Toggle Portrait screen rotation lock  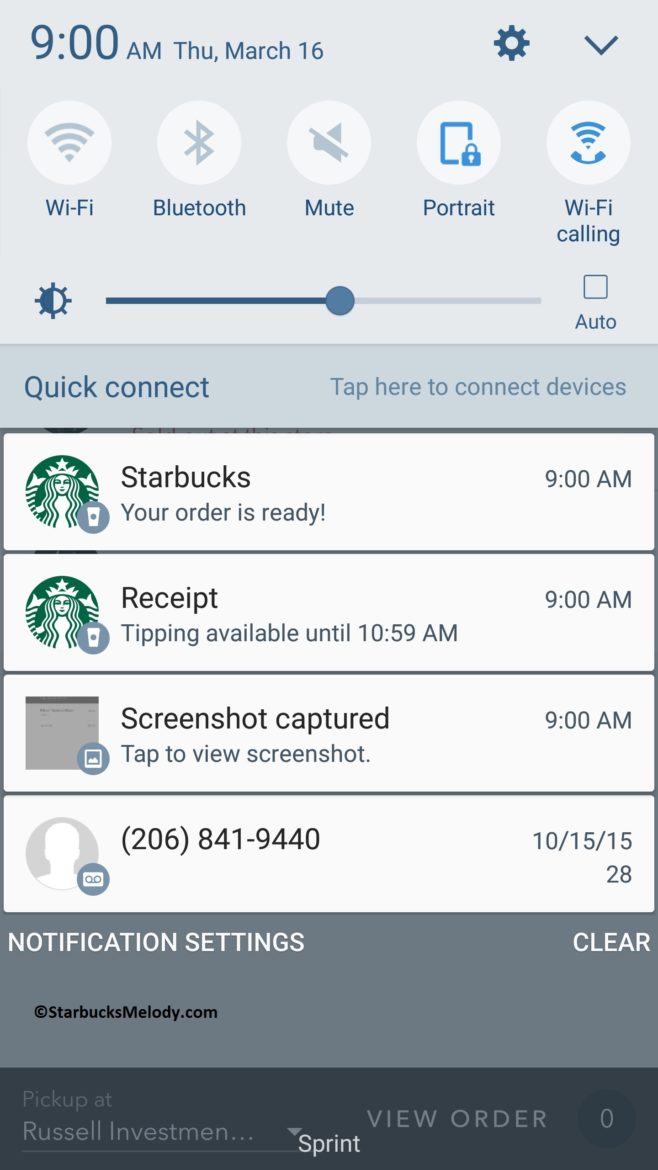pos(459,143)
